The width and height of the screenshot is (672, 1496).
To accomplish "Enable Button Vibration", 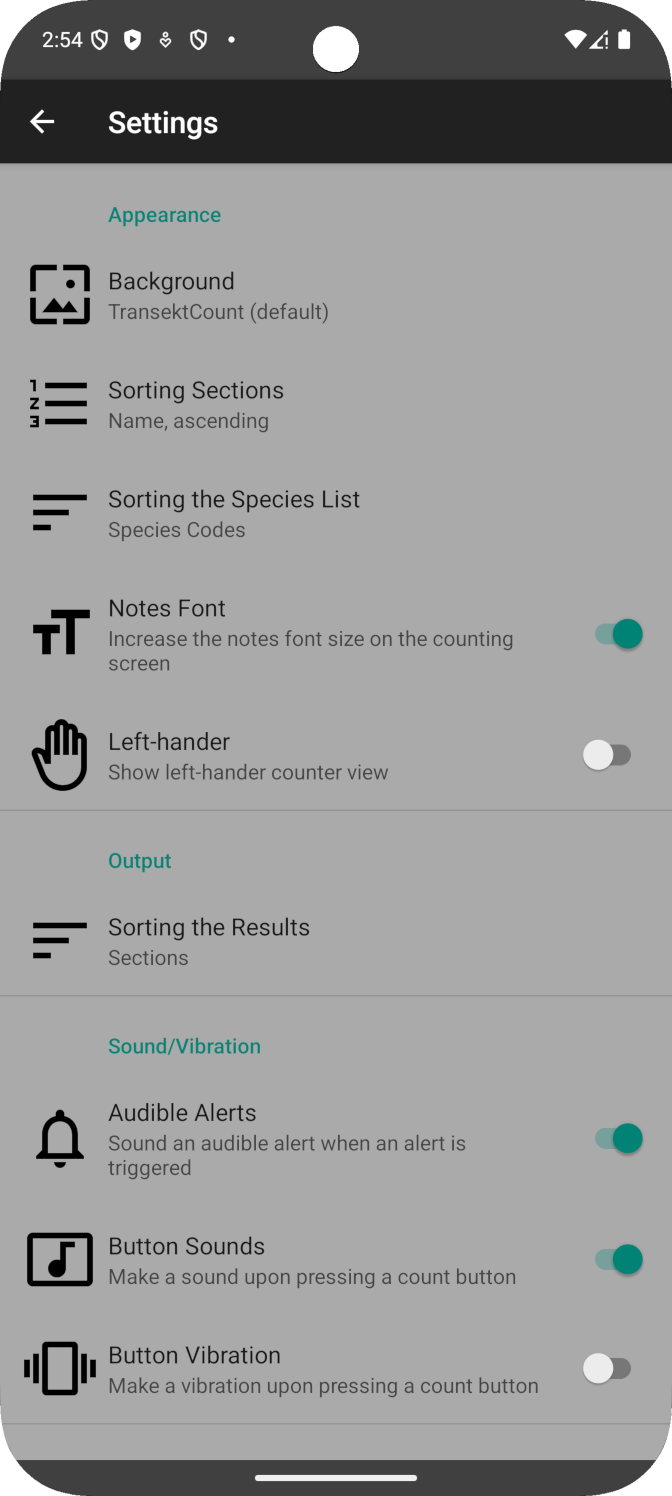I will [x=607, y=1368].
